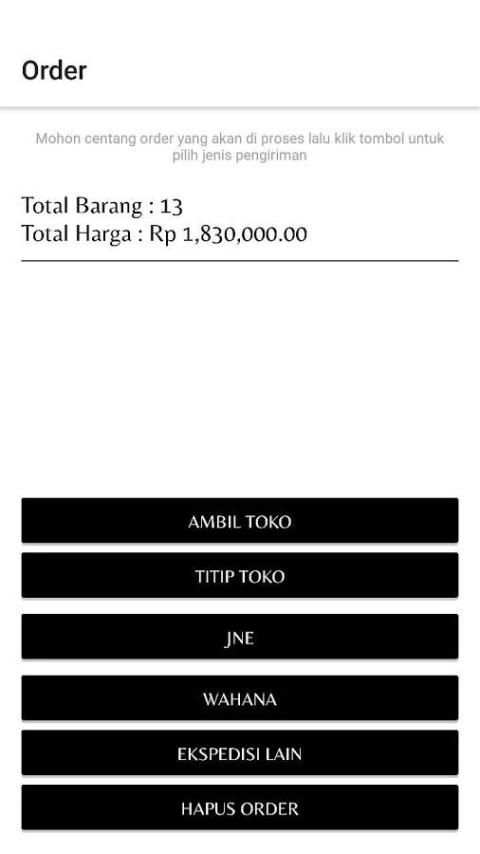
Task: Tap HAPUS ORDER to delete the order
Action: 240,807
